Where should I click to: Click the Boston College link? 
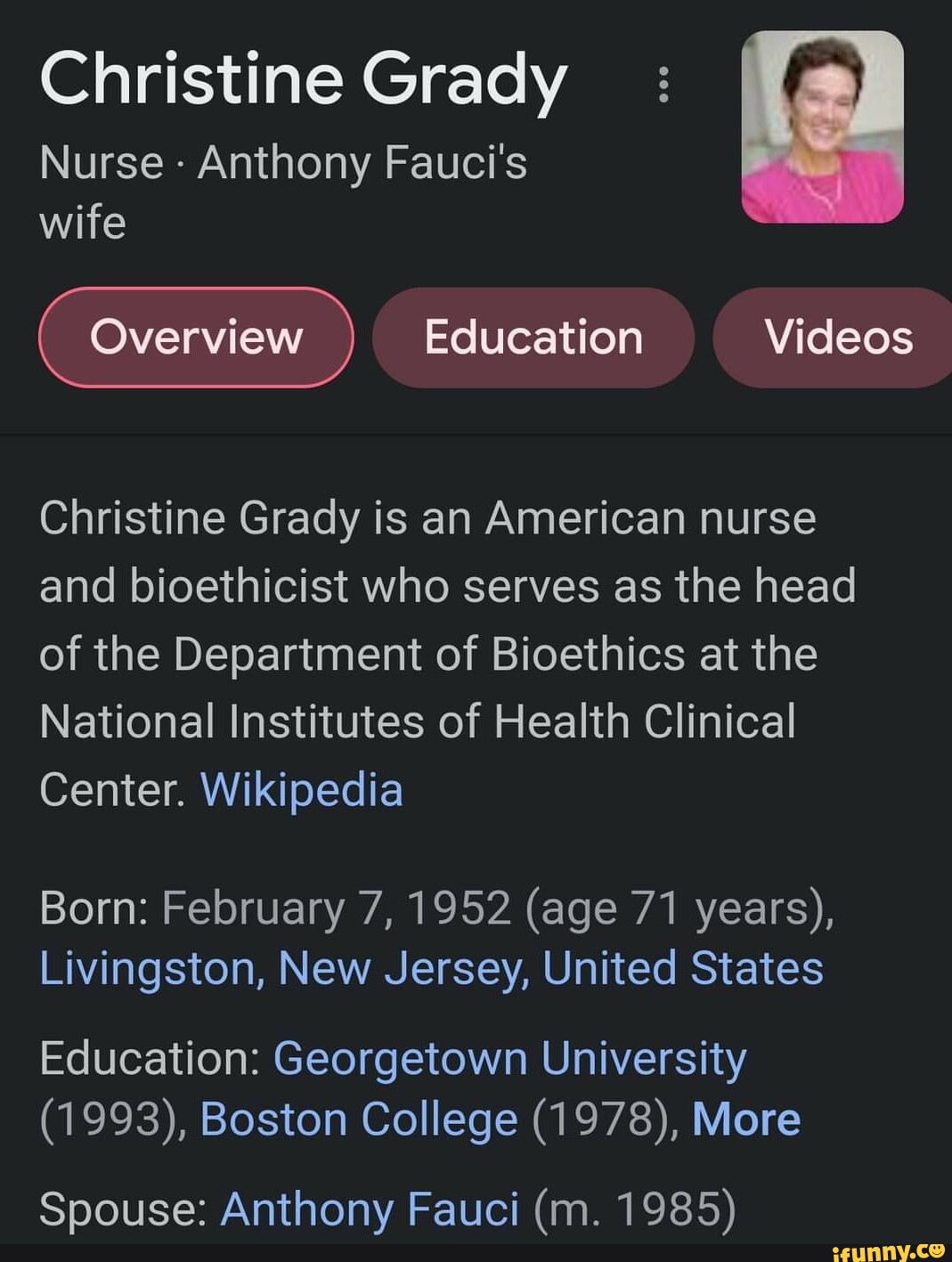(x=360, y=1120)
